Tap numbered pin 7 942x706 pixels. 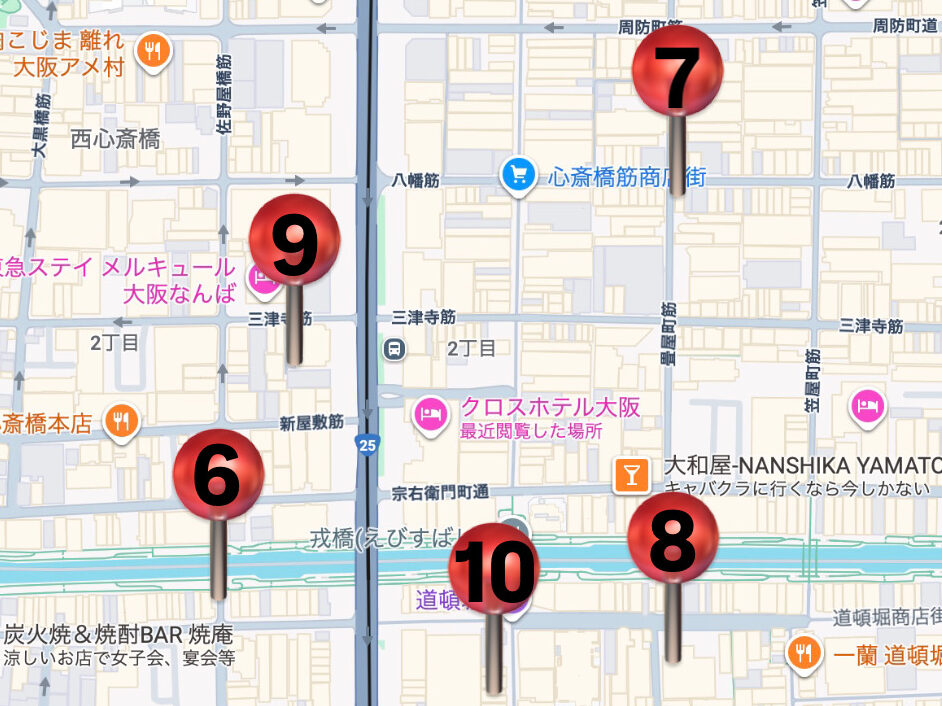677,72
